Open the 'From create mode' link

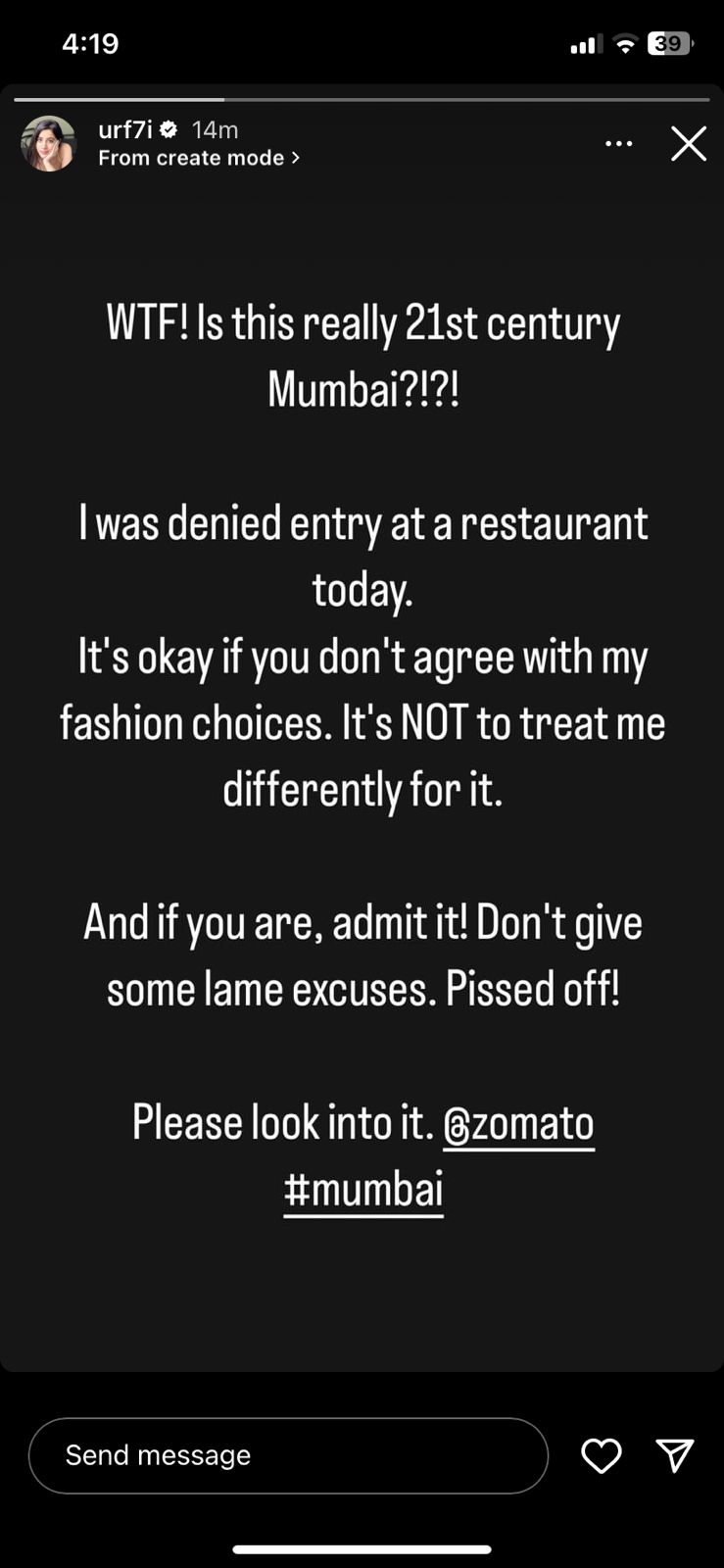pyautogui.click(x=199, y=158)
